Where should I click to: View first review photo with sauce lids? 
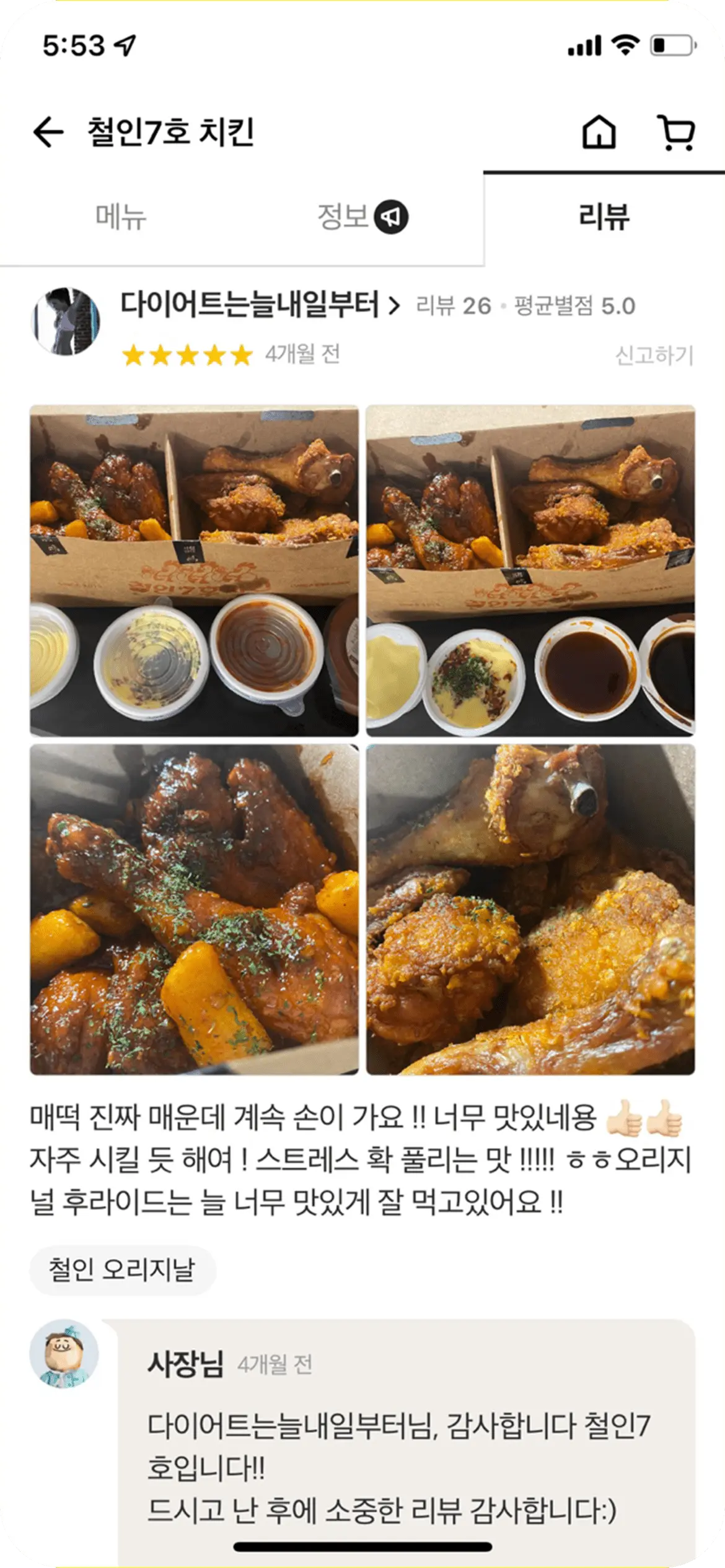194,570
